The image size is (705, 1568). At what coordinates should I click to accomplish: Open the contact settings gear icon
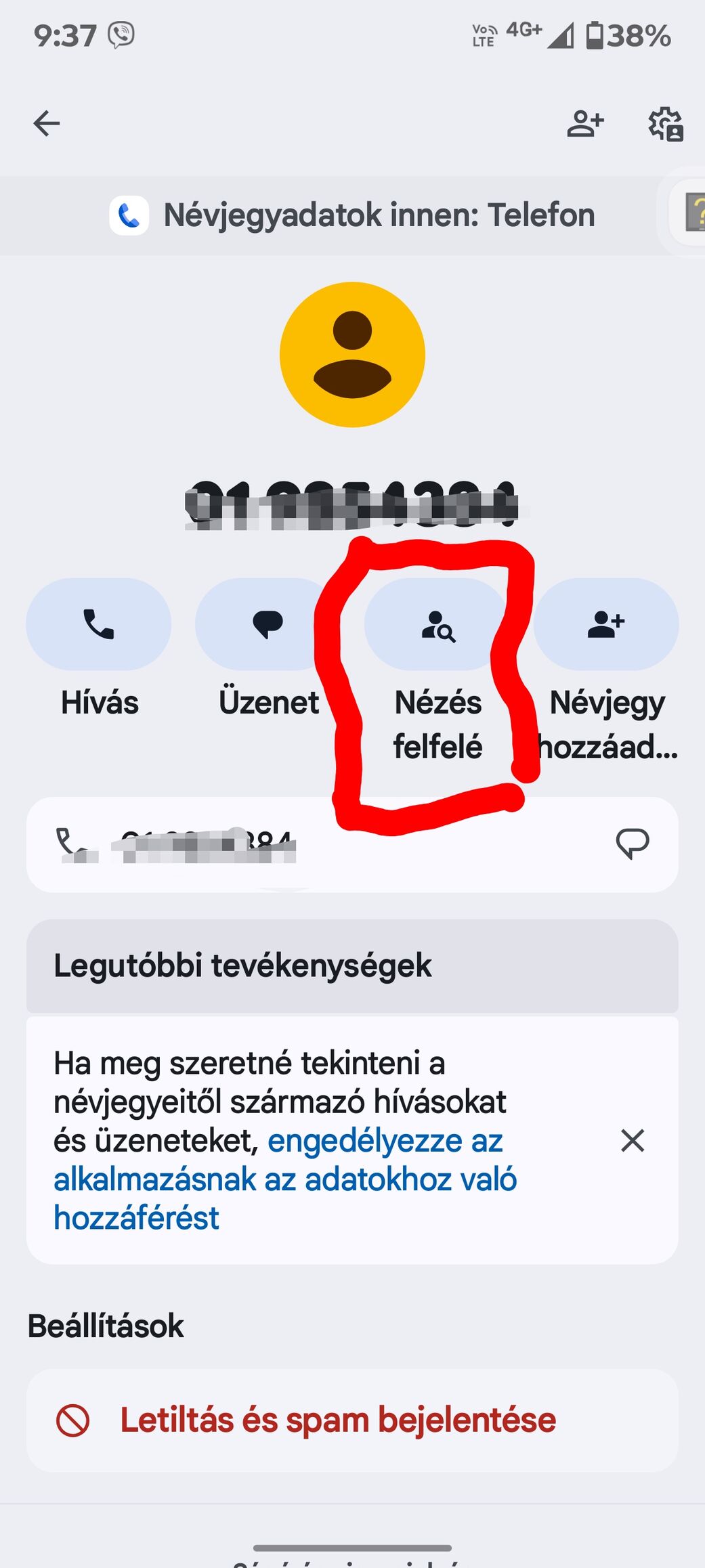tap(666, 123)
